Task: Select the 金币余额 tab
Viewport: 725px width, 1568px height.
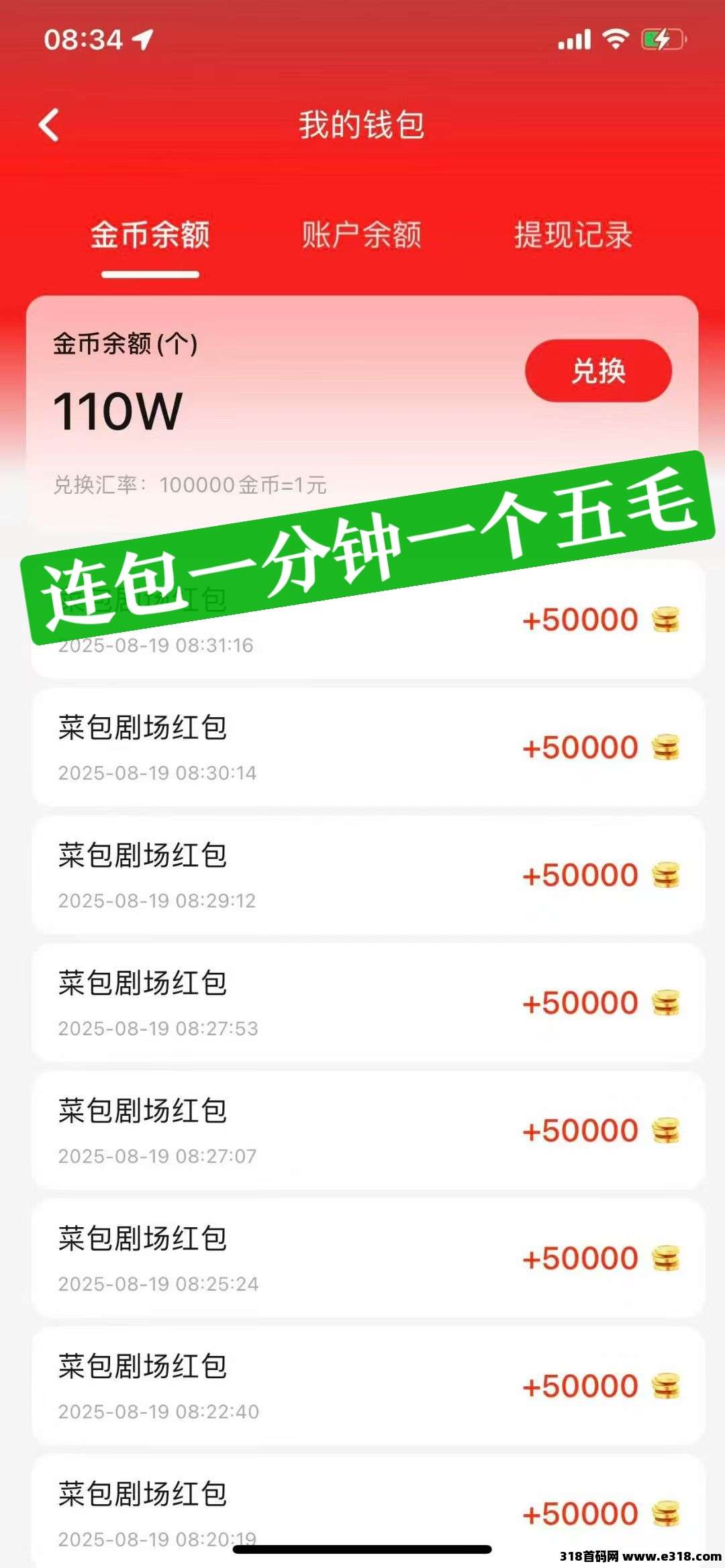Action: pos(150,236)
